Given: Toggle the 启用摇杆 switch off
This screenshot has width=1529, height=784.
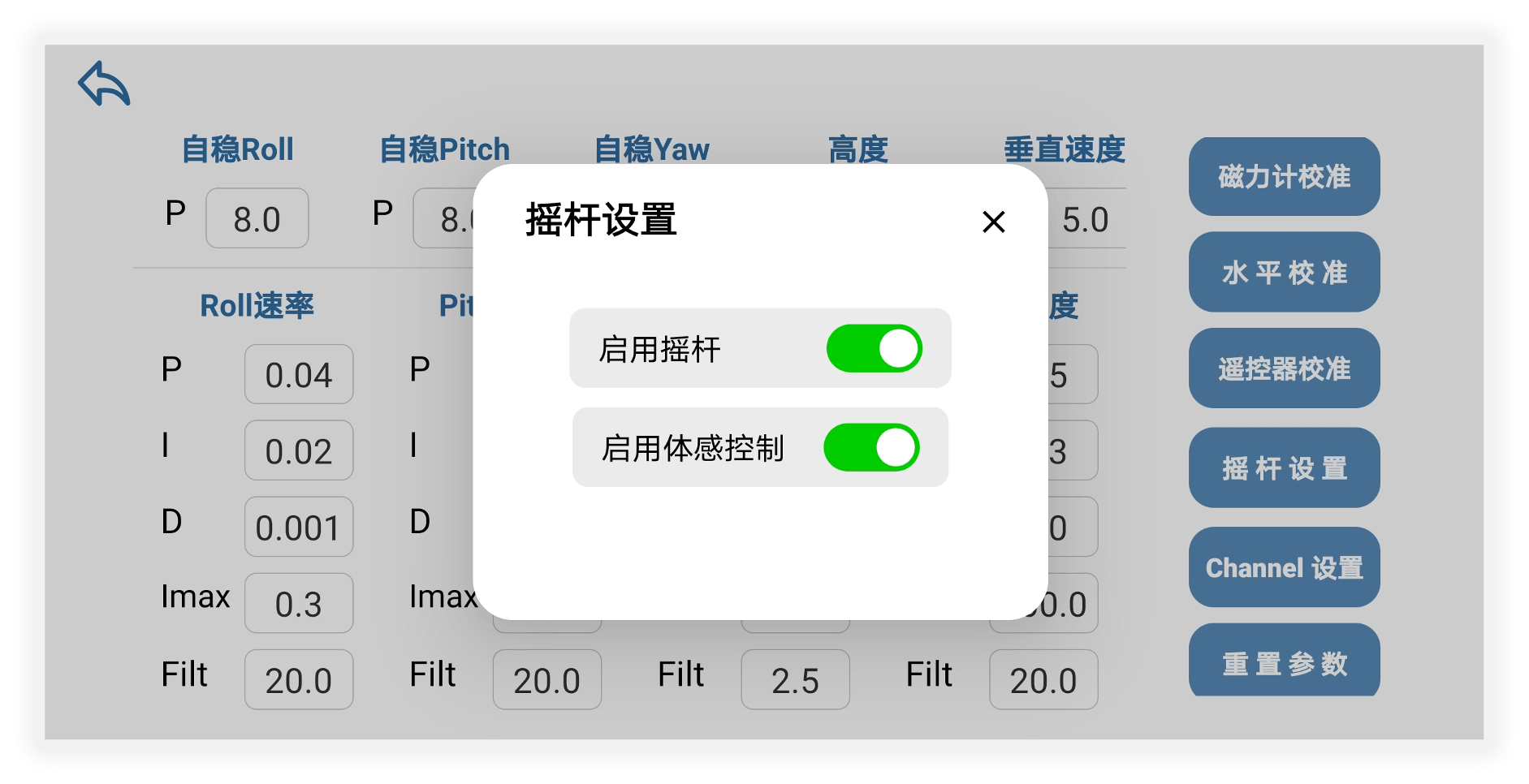Looking at the screenshot, I should 874,349.
